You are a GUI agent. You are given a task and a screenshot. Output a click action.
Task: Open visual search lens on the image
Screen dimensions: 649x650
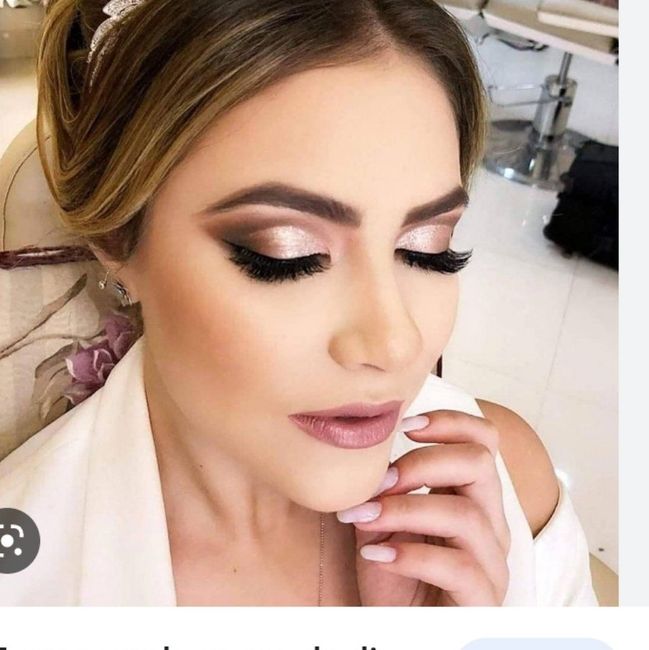(12, 541)
